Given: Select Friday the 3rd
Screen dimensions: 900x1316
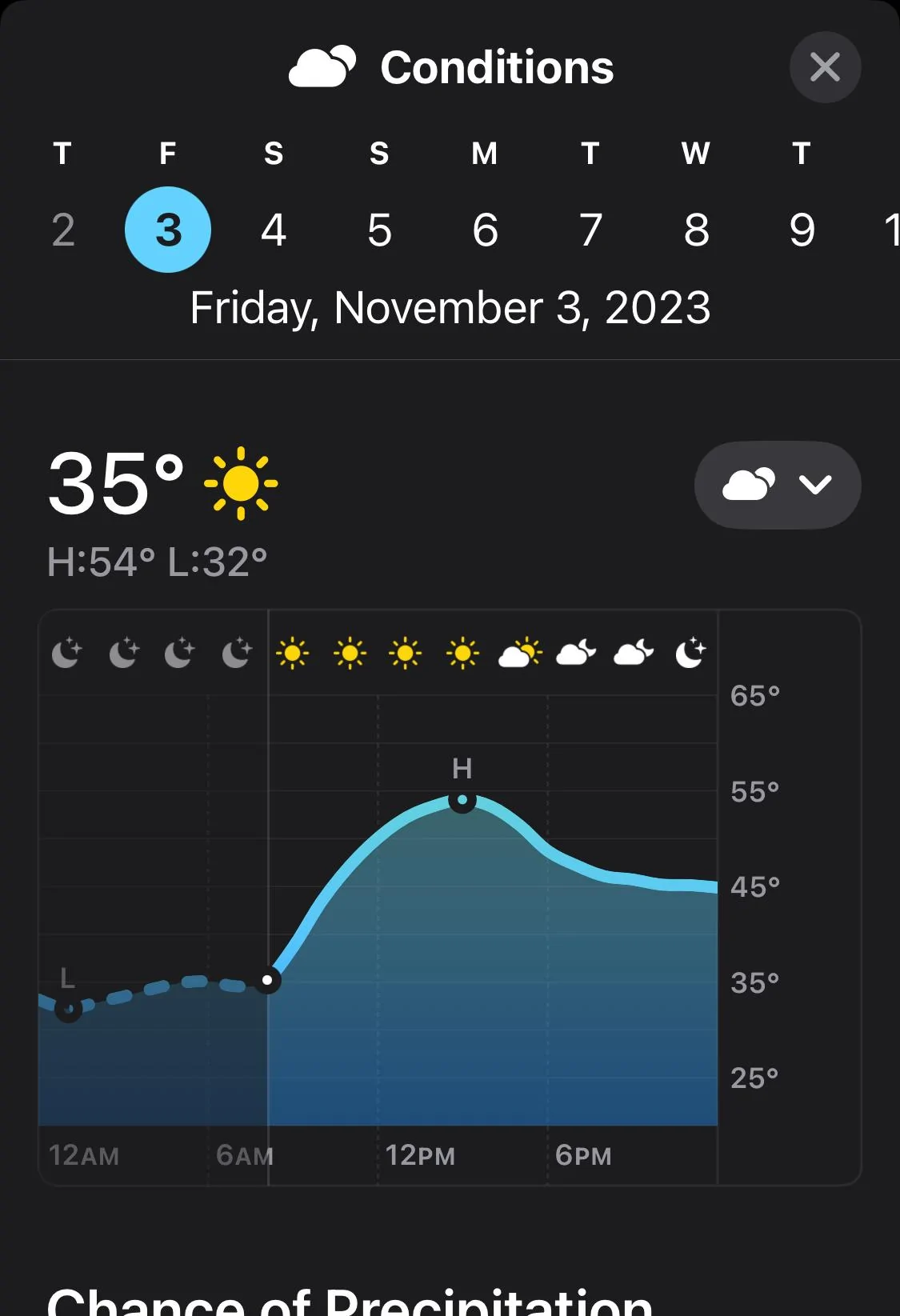Looking at the screenshot, I should (168, 230).
